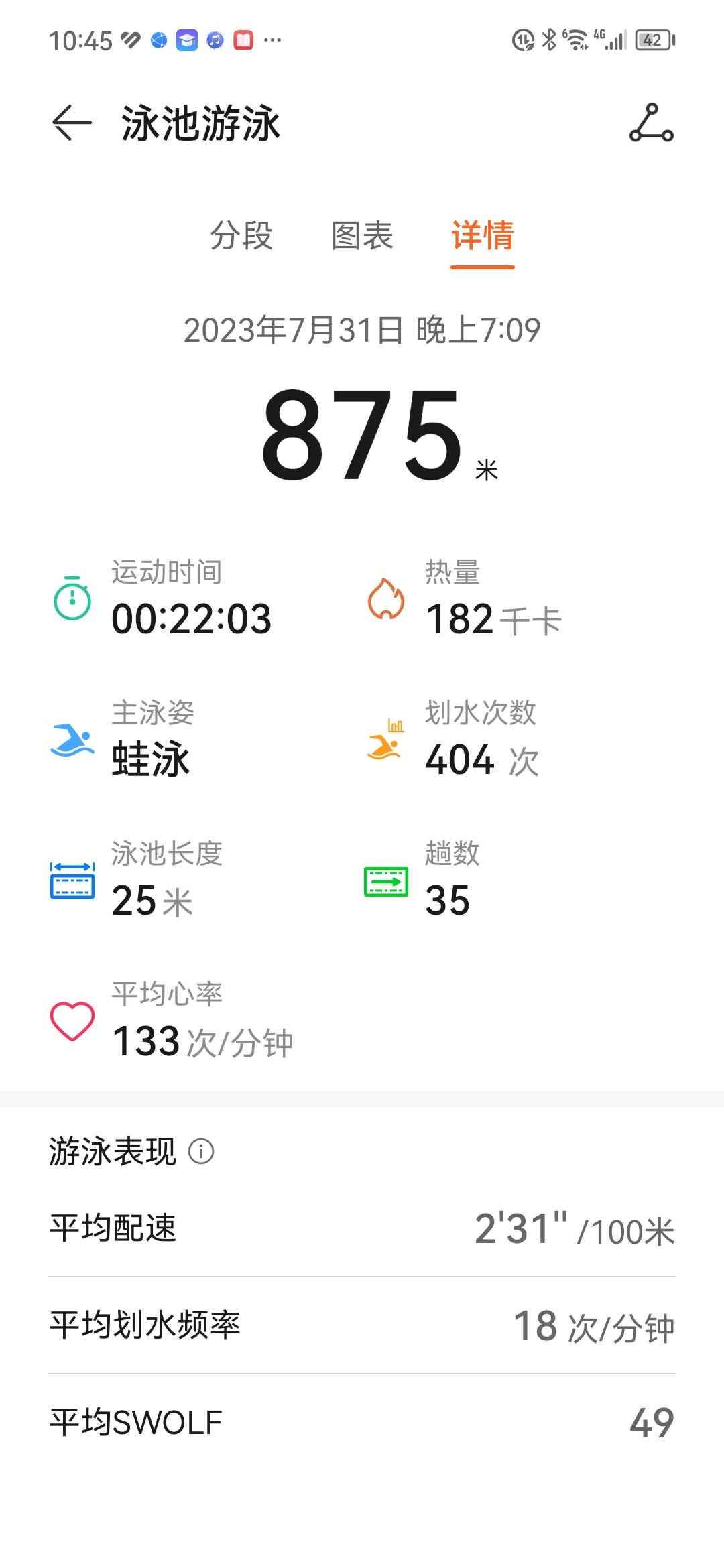Click the 平均配速 pace row
Screen dimensions: 724x1568
pyautogui.click(x=362, y=1232)
